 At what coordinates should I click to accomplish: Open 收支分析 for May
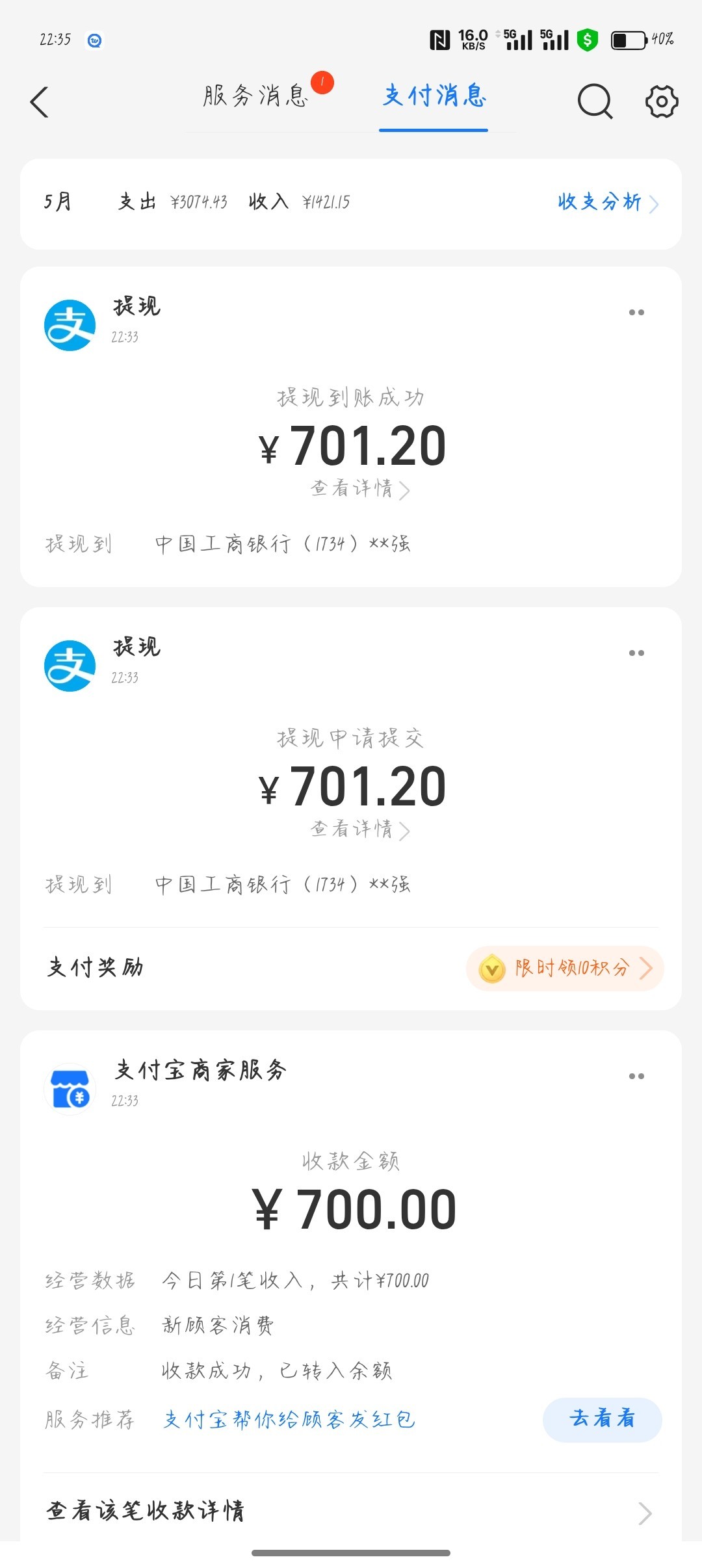[x=608, y=202]
